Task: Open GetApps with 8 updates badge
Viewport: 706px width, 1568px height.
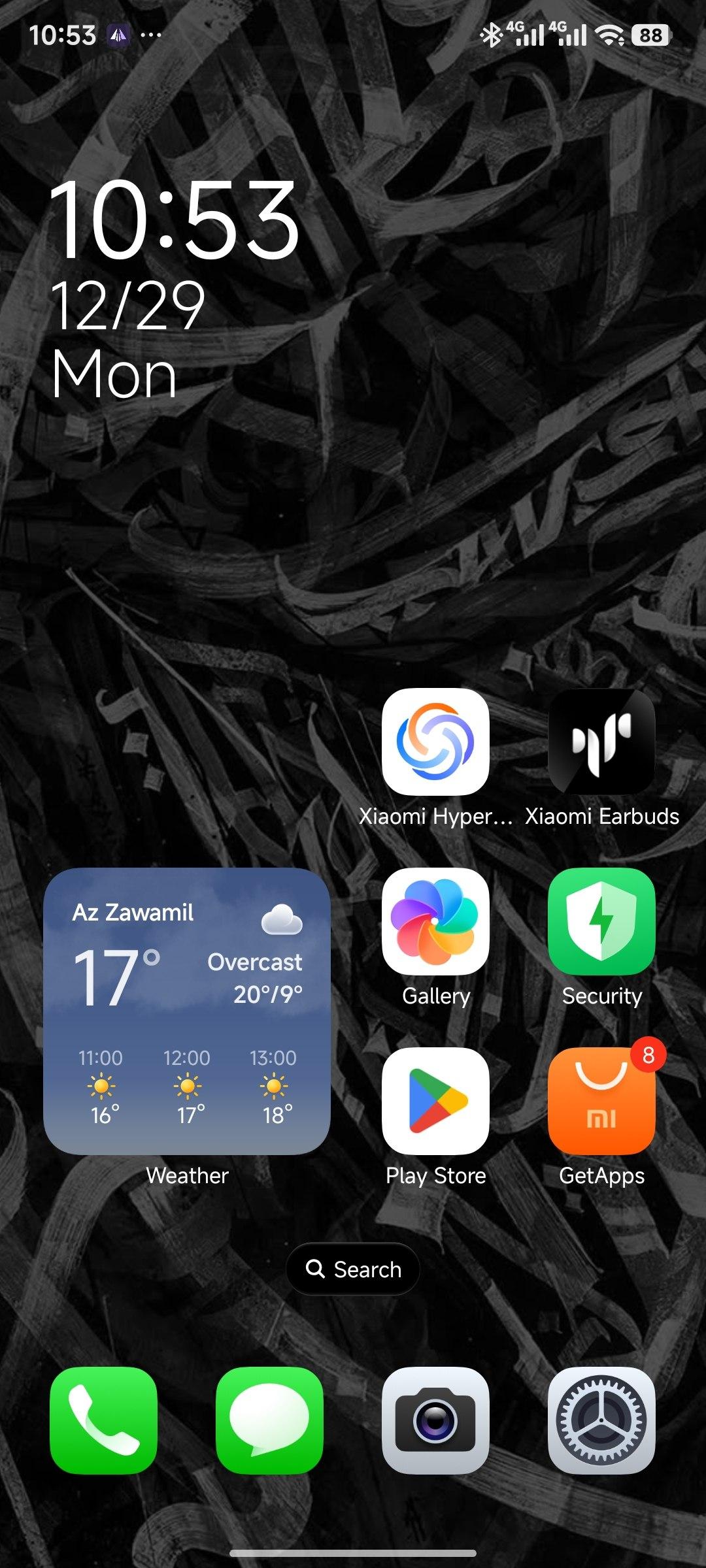Action: [x=601, y=1101]
